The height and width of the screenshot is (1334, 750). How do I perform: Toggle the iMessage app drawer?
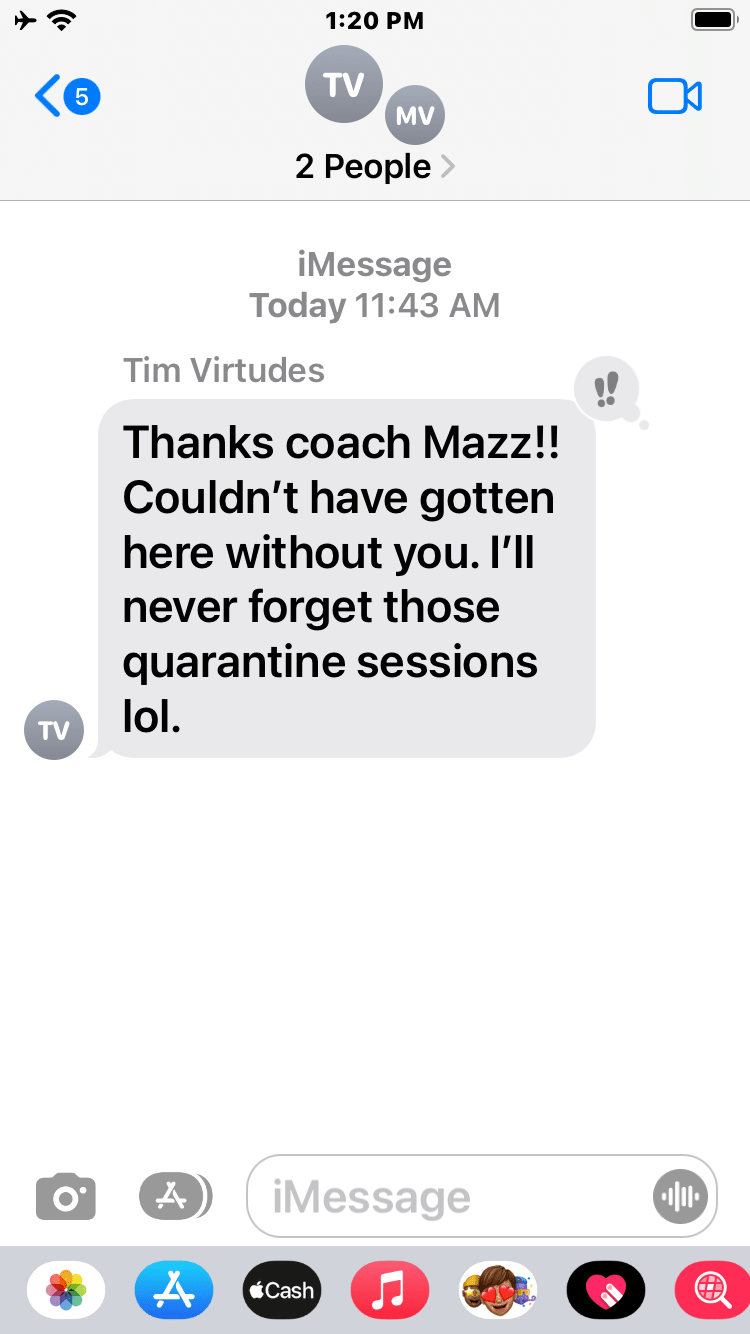pyautogui.click(x=175, y=1196)
